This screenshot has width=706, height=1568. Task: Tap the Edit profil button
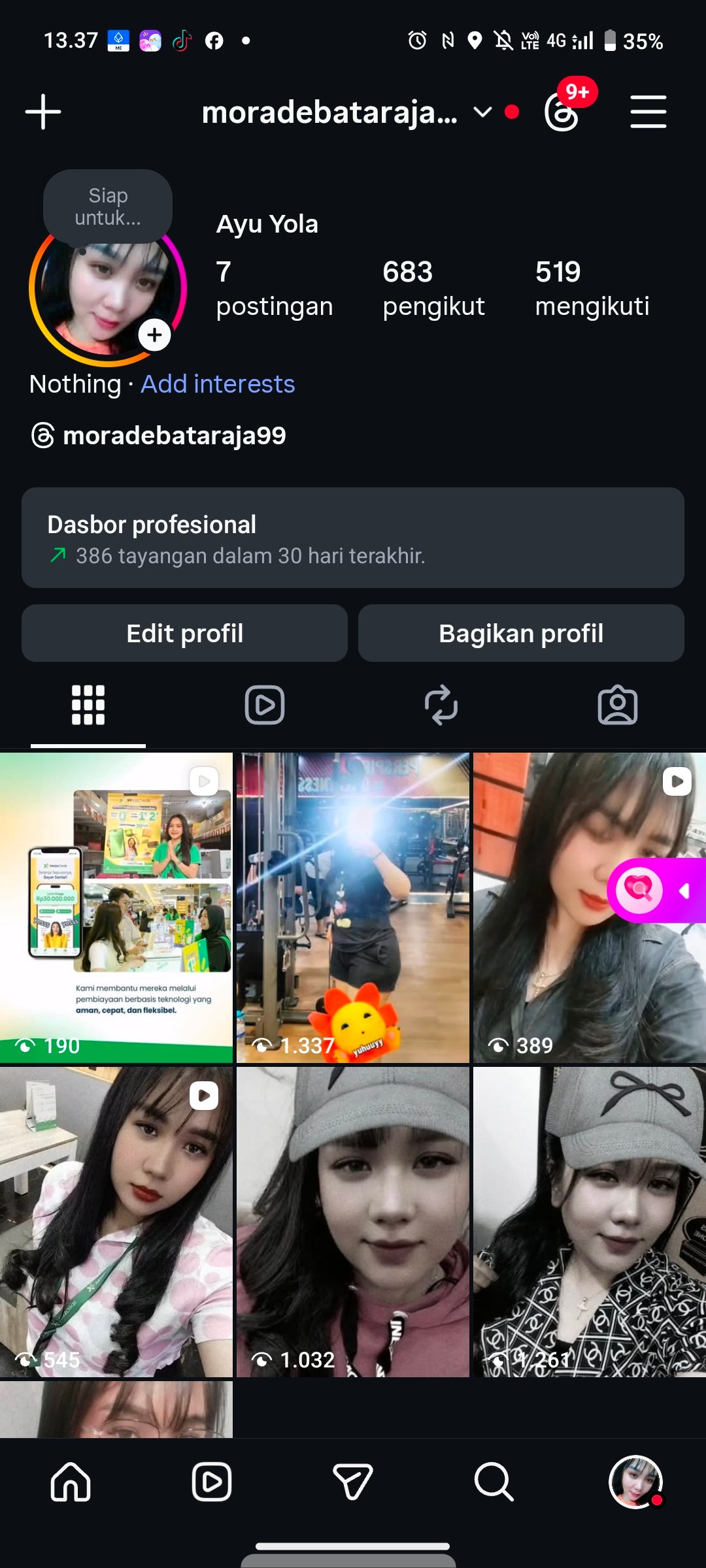184,633
